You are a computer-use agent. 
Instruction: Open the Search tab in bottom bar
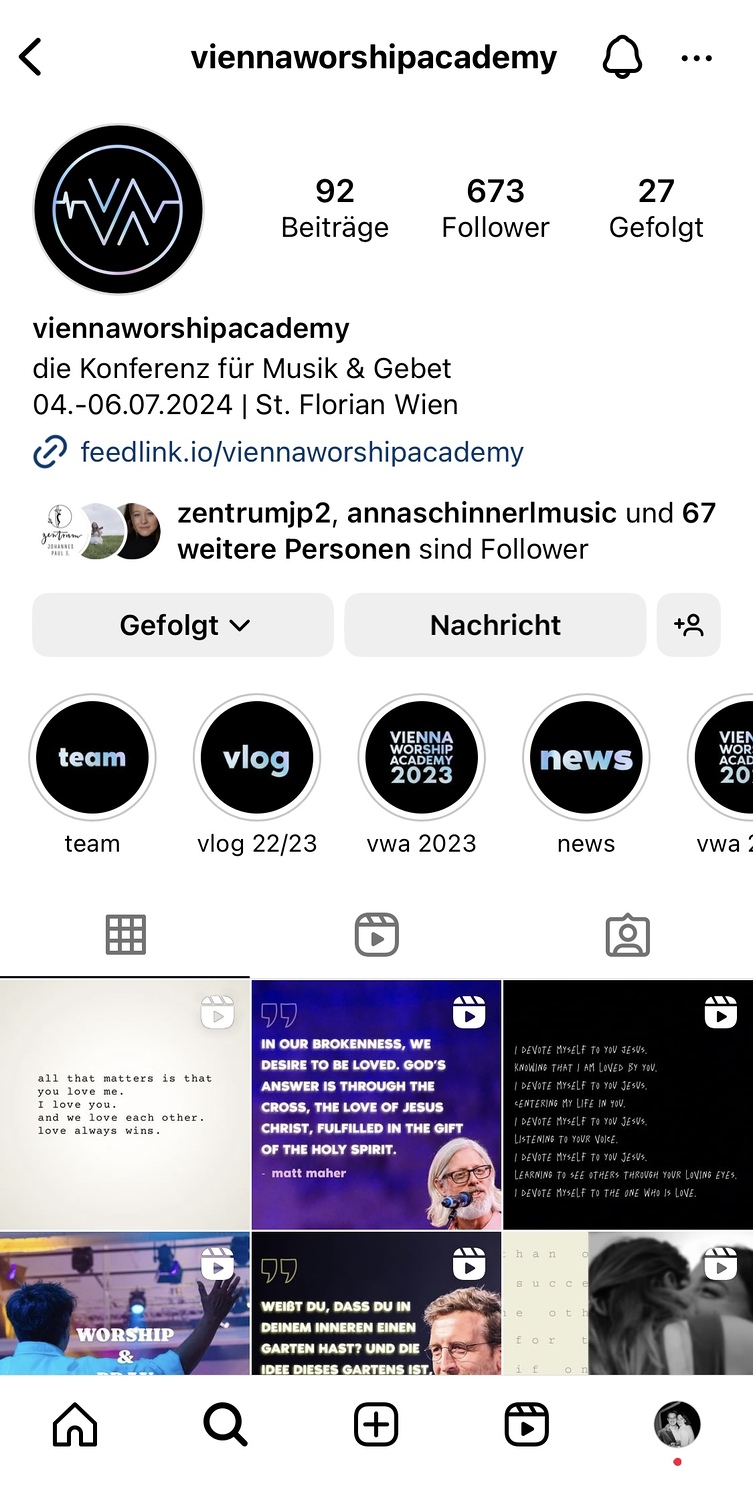click(x=226, y=1425)
